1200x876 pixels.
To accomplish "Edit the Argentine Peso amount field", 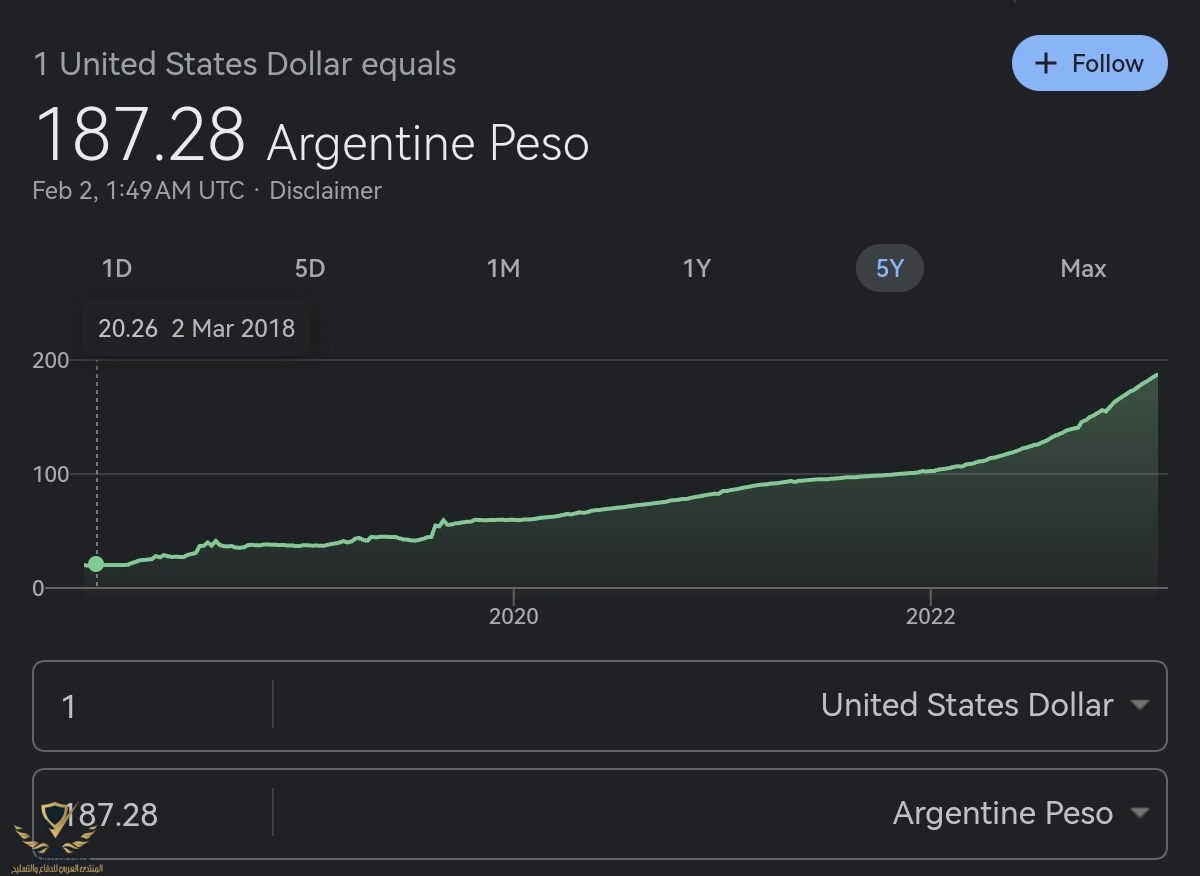I will (150, 814).
